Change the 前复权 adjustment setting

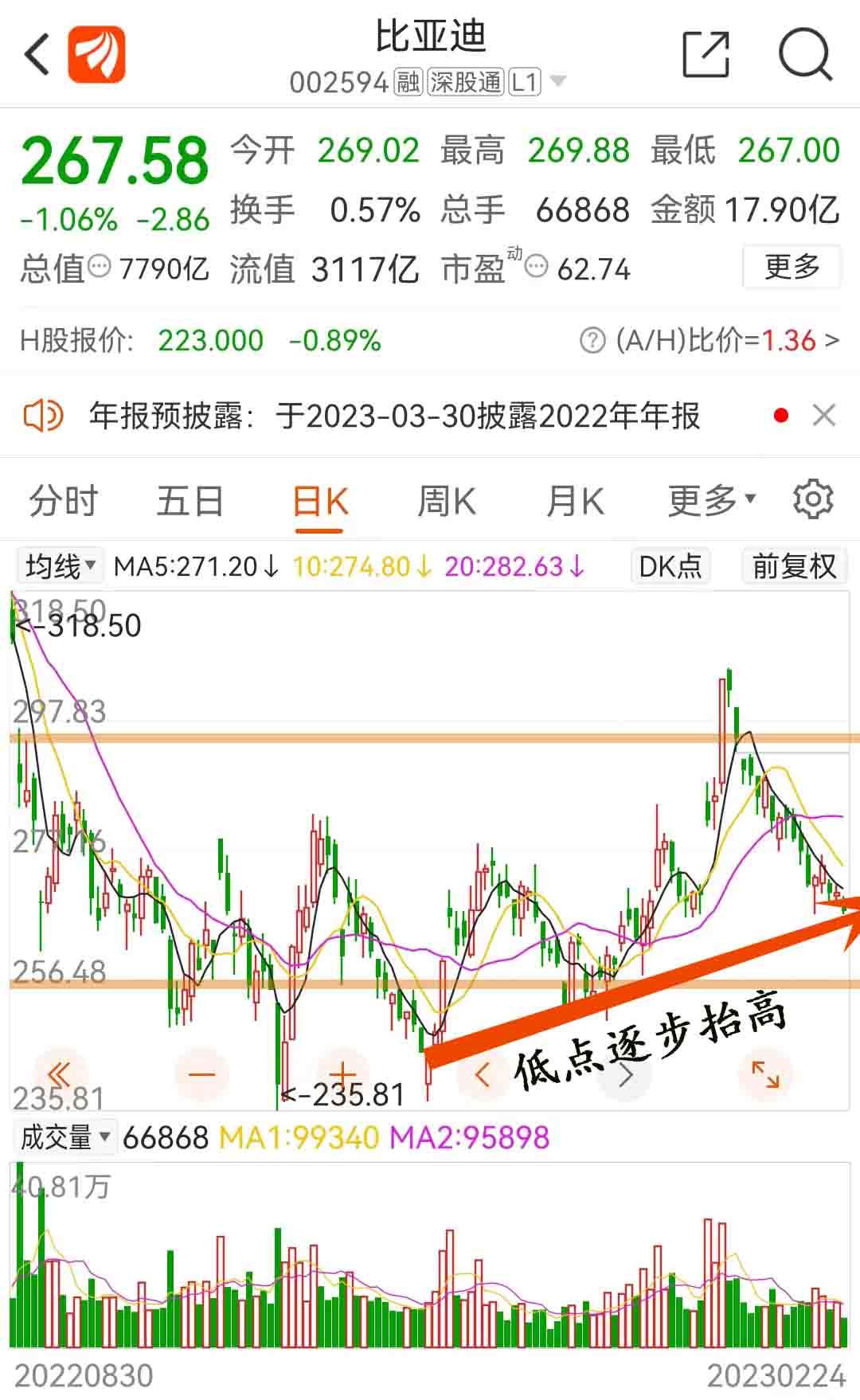794,567
